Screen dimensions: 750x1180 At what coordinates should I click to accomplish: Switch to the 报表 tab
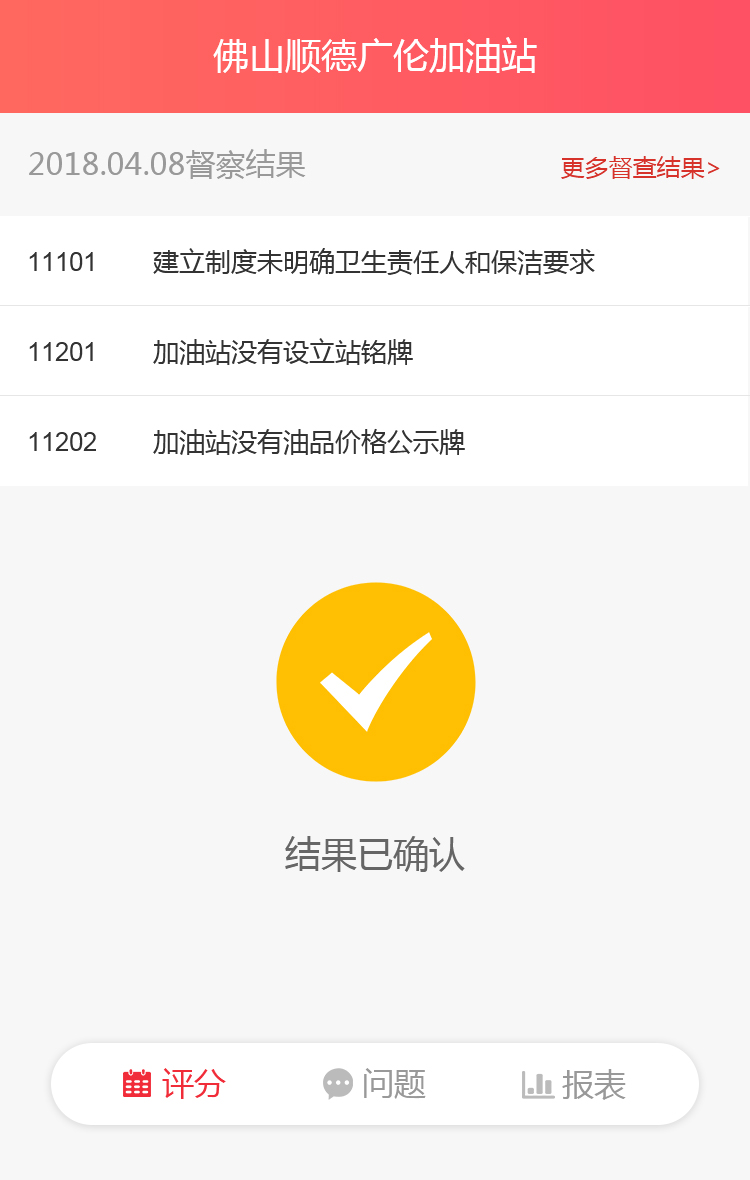(574, 1084)
